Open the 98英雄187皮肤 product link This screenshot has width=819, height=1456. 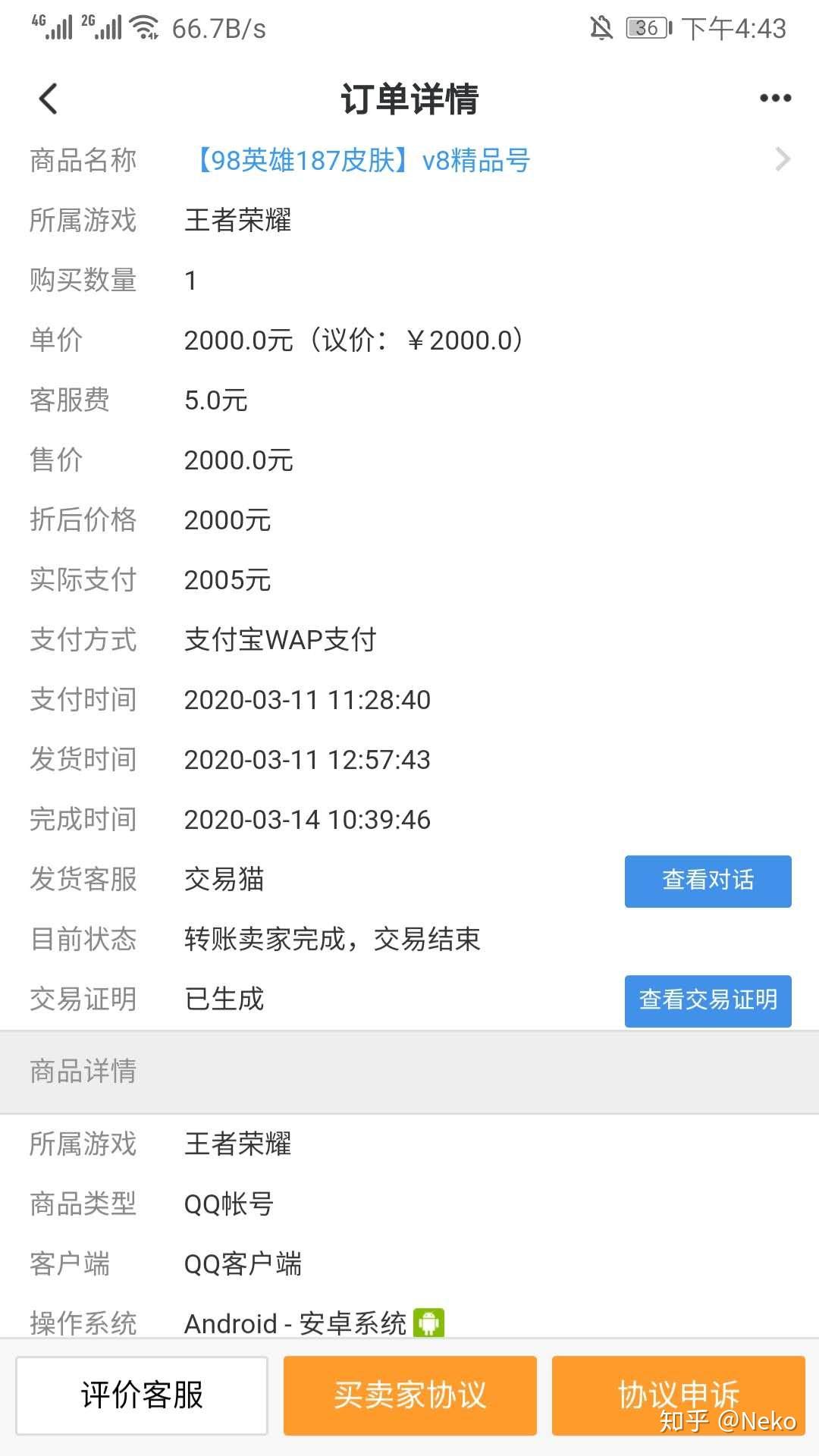pyautogui.click(x=362, y=160)
